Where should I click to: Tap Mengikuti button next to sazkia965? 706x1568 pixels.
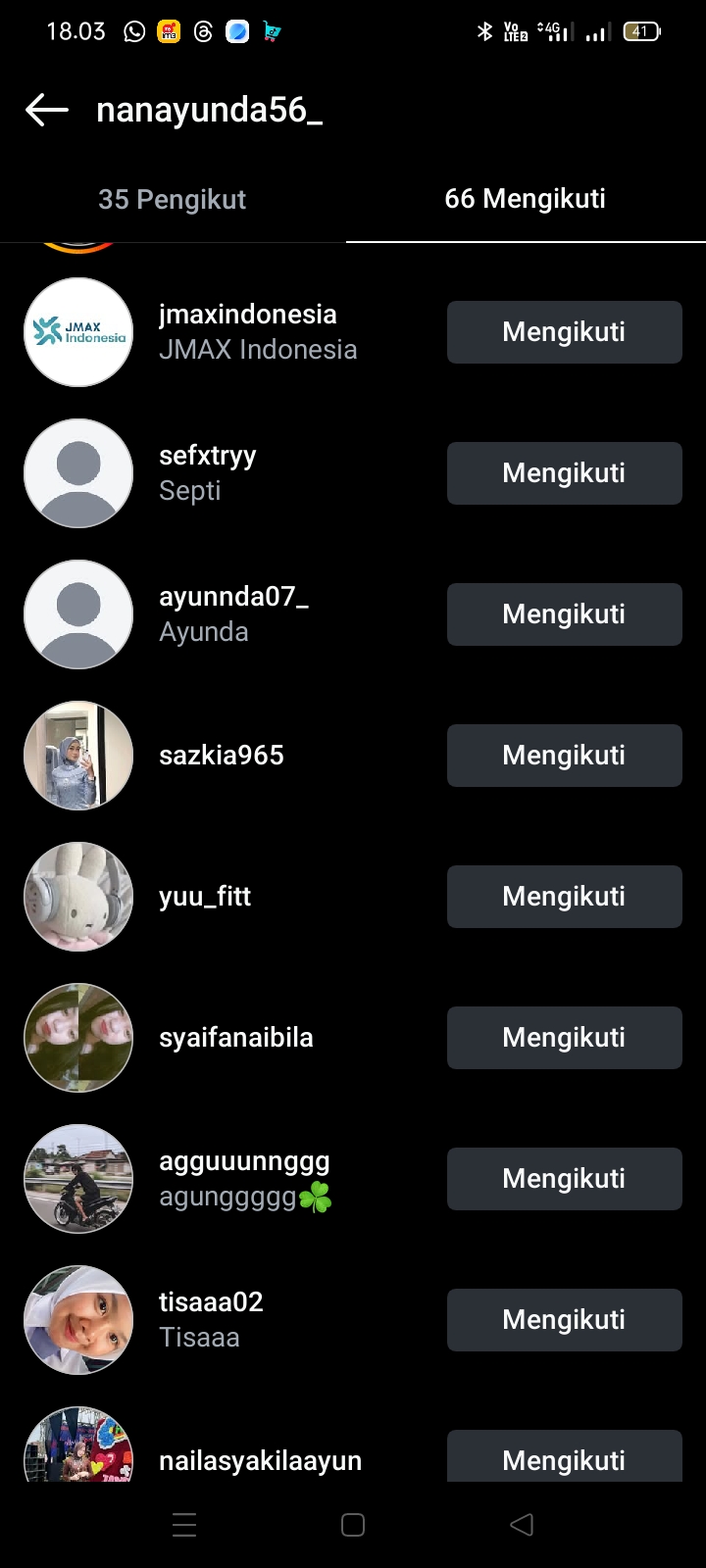pyautogui.click(x=564, y=756)
